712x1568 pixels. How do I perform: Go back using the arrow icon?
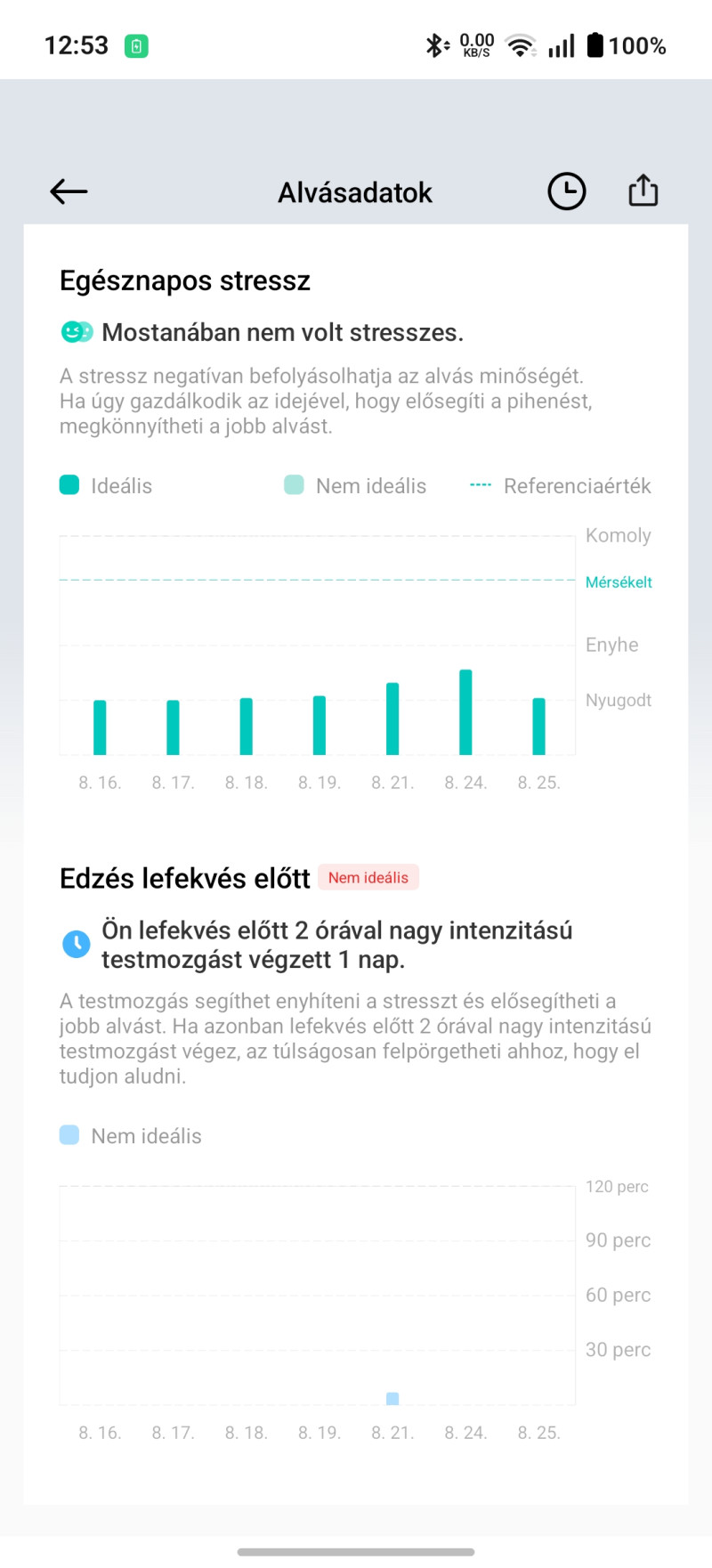point(69,191)
